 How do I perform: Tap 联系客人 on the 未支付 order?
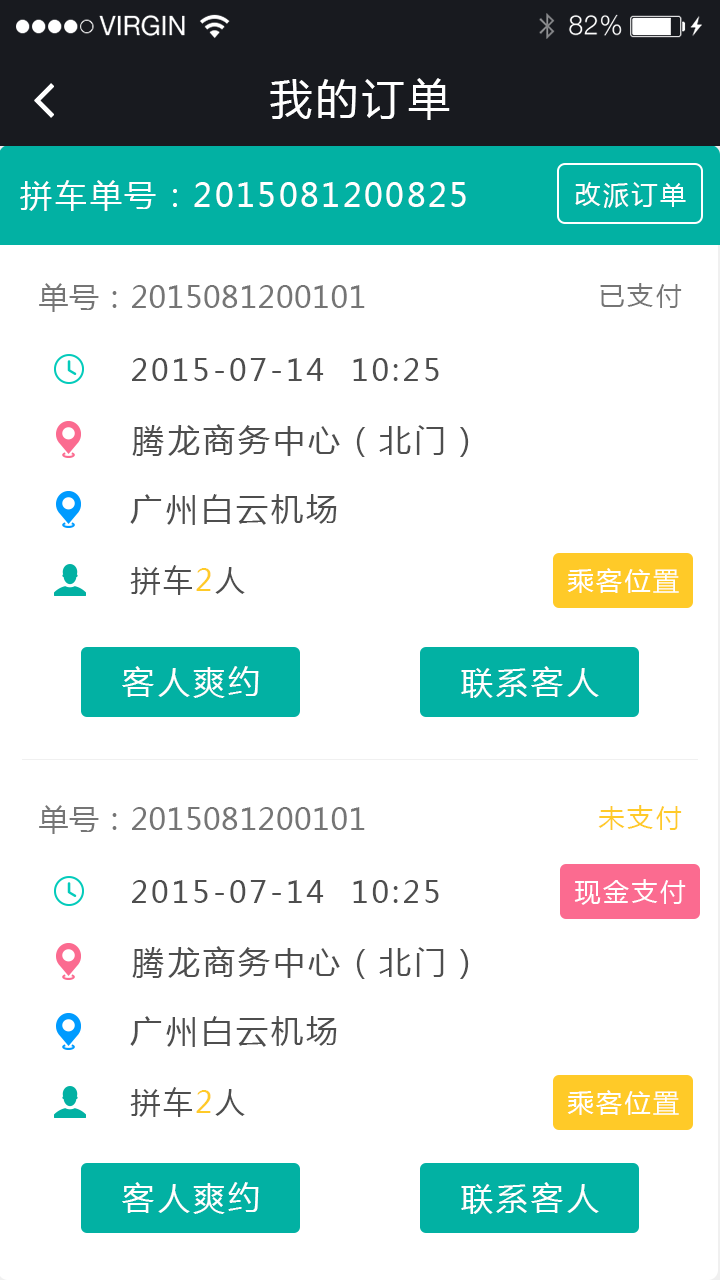(529, 1198)
